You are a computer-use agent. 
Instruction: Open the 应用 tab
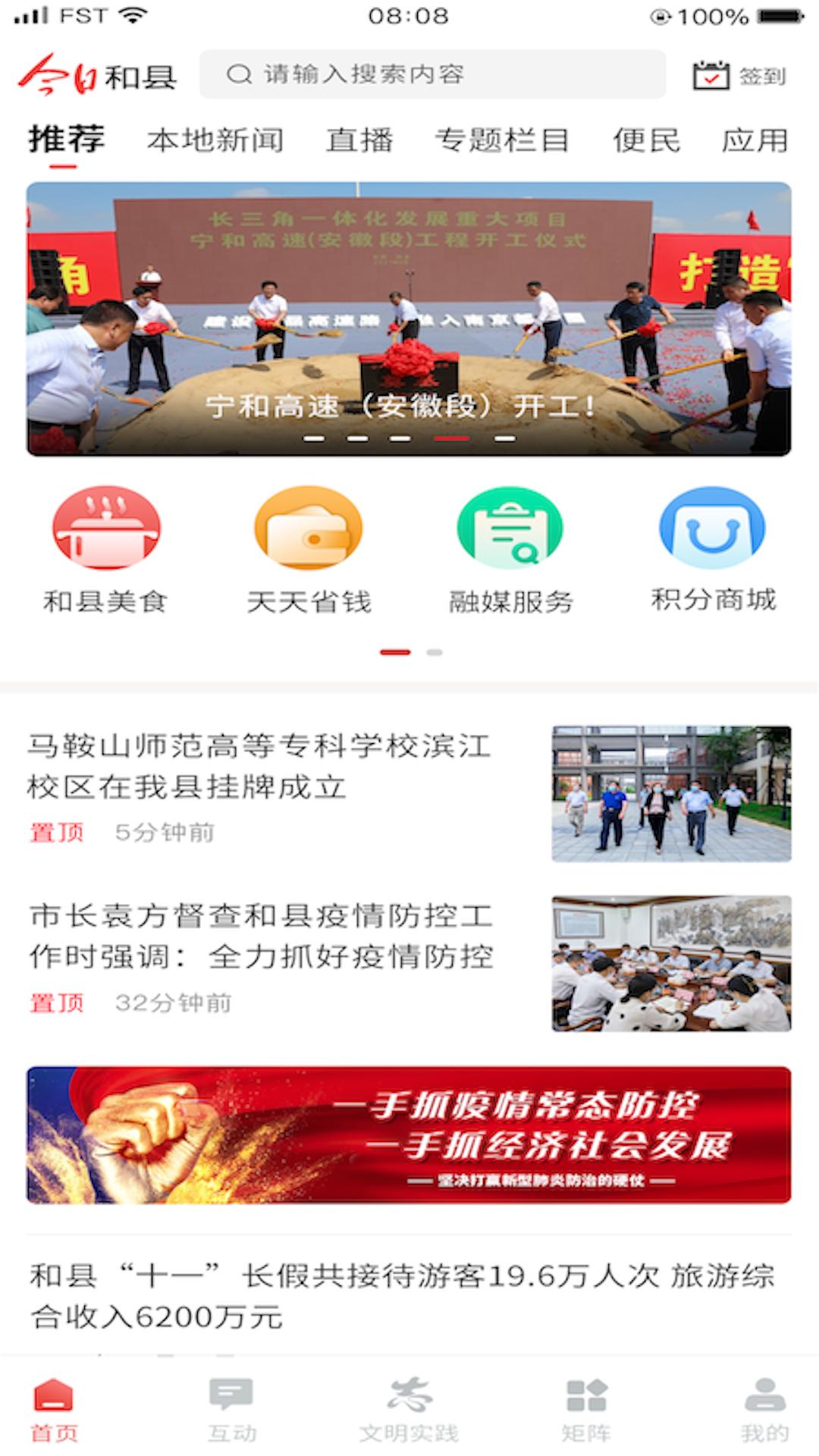click(x=755, y=141)
